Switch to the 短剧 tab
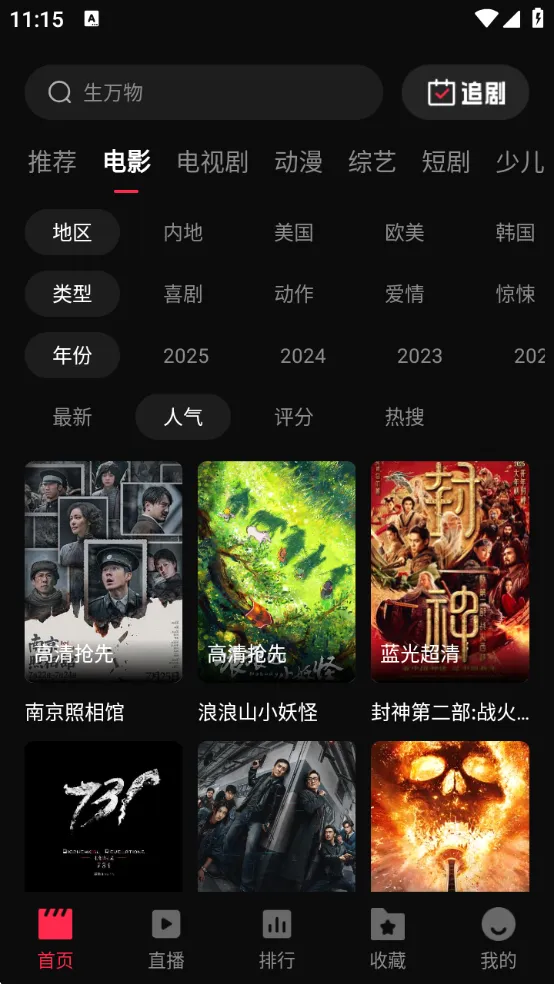 tap(445, 162)
